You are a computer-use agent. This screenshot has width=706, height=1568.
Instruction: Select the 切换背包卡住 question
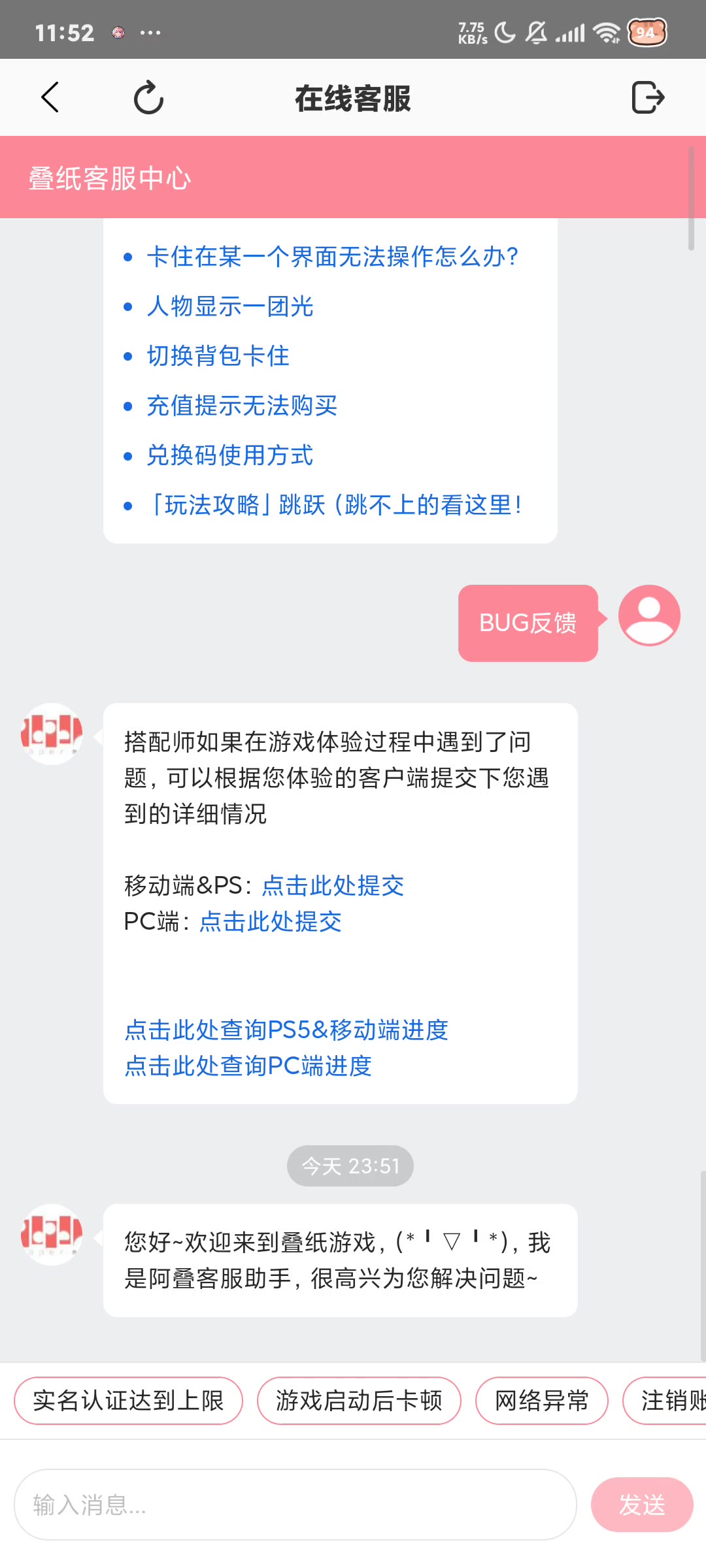pos(218,356)
